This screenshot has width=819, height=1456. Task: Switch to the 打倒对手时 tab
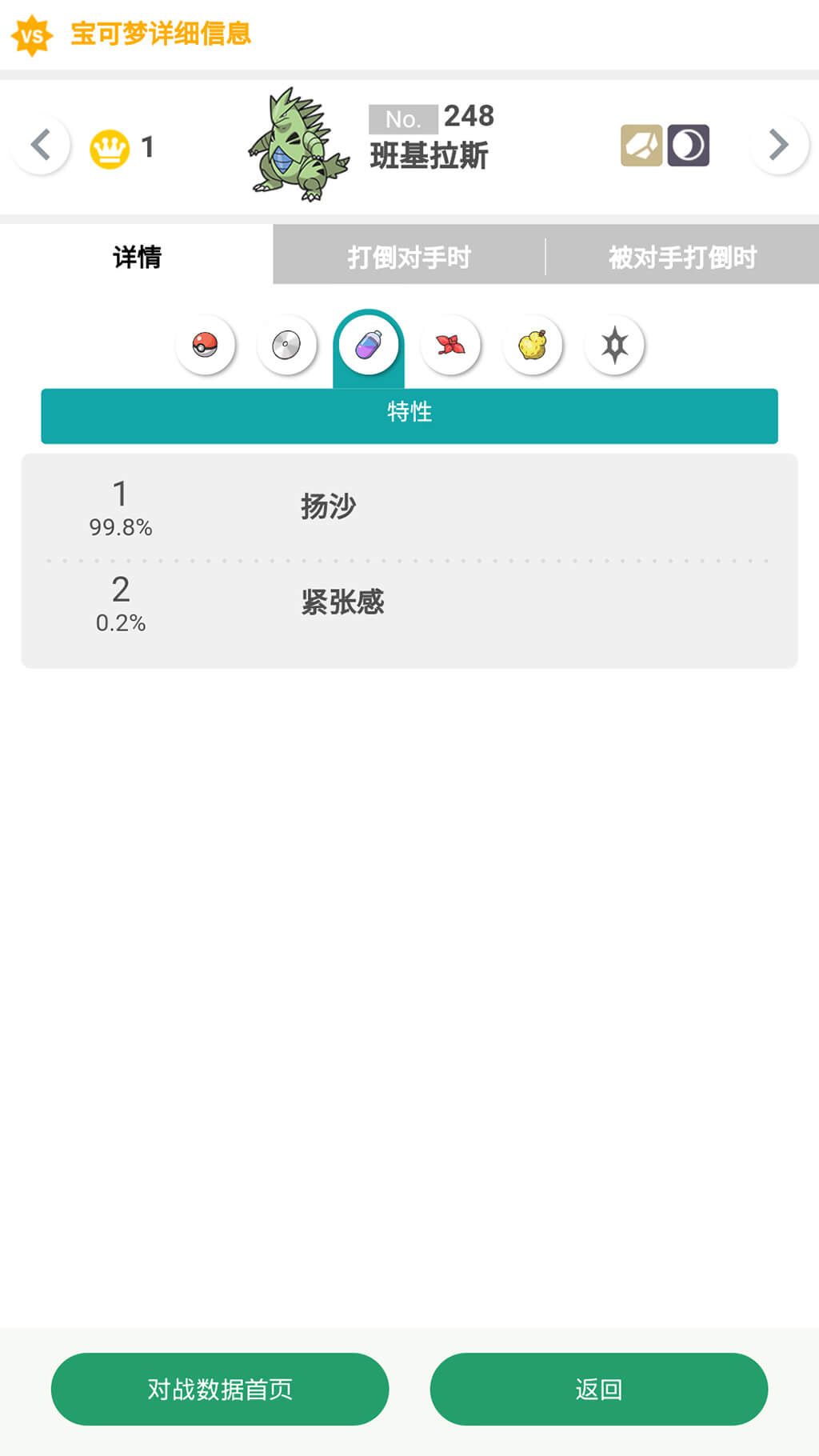point(409,257)
